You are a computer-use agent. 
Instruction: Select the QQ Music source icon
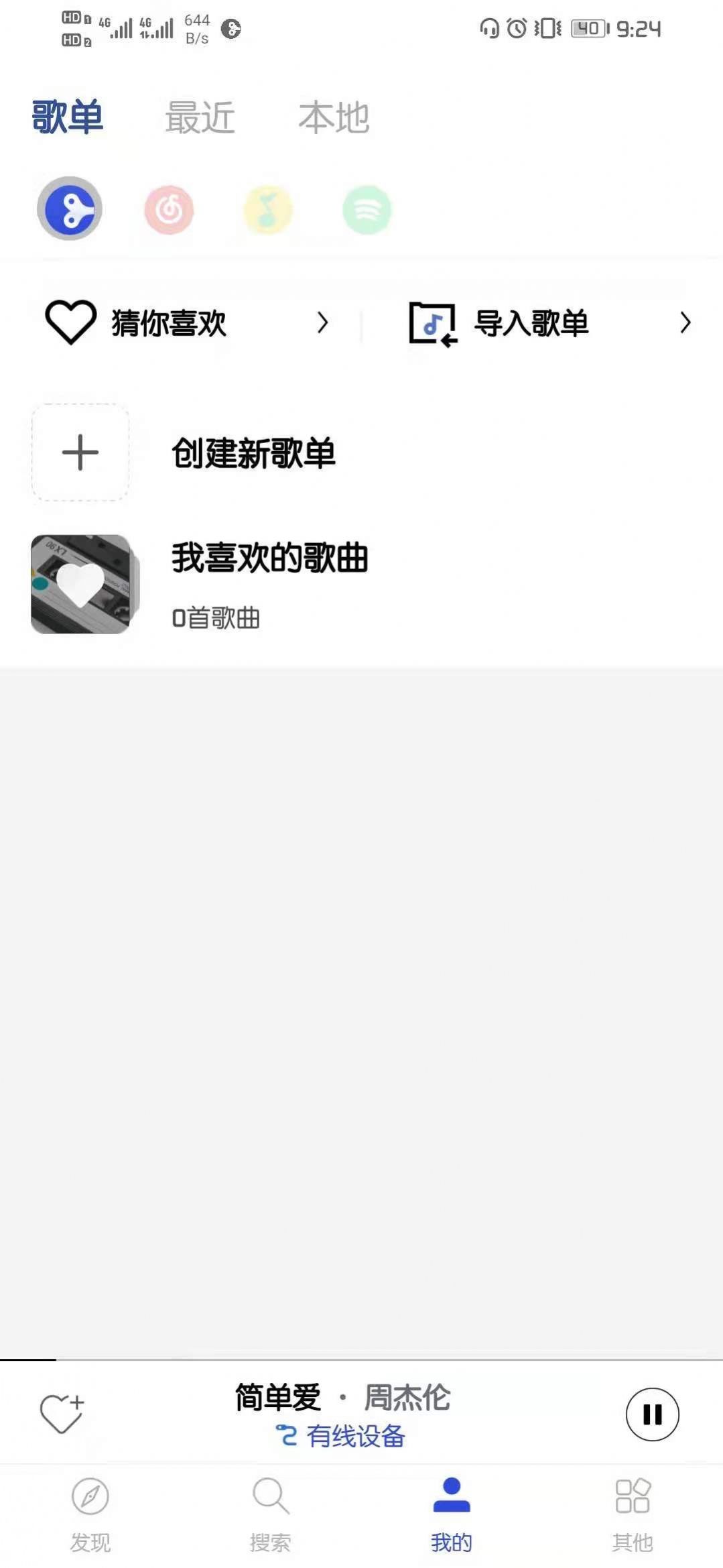[x=268, y=208]
